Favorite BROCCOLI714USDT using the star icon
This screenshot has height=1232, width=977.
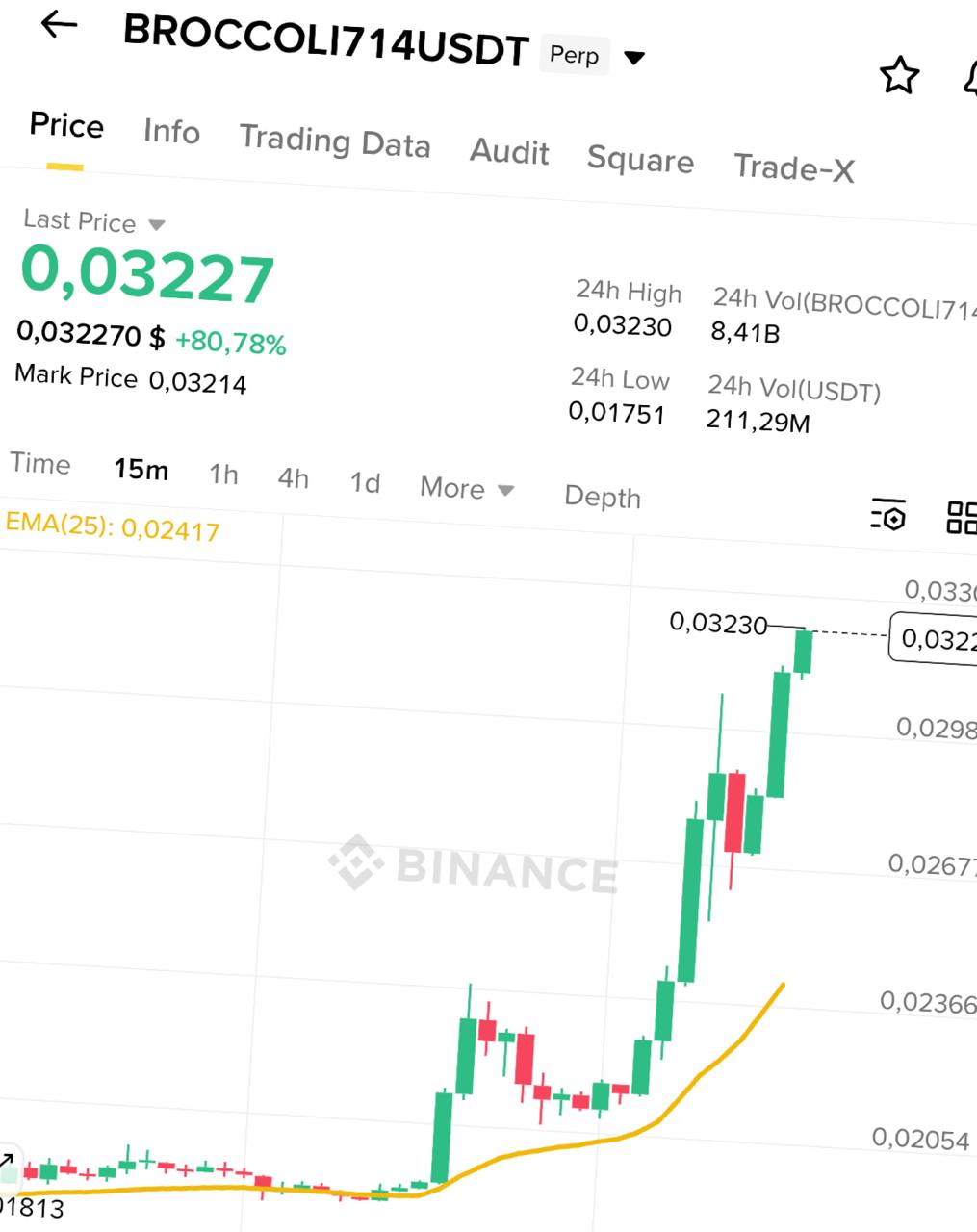point(897,74)
